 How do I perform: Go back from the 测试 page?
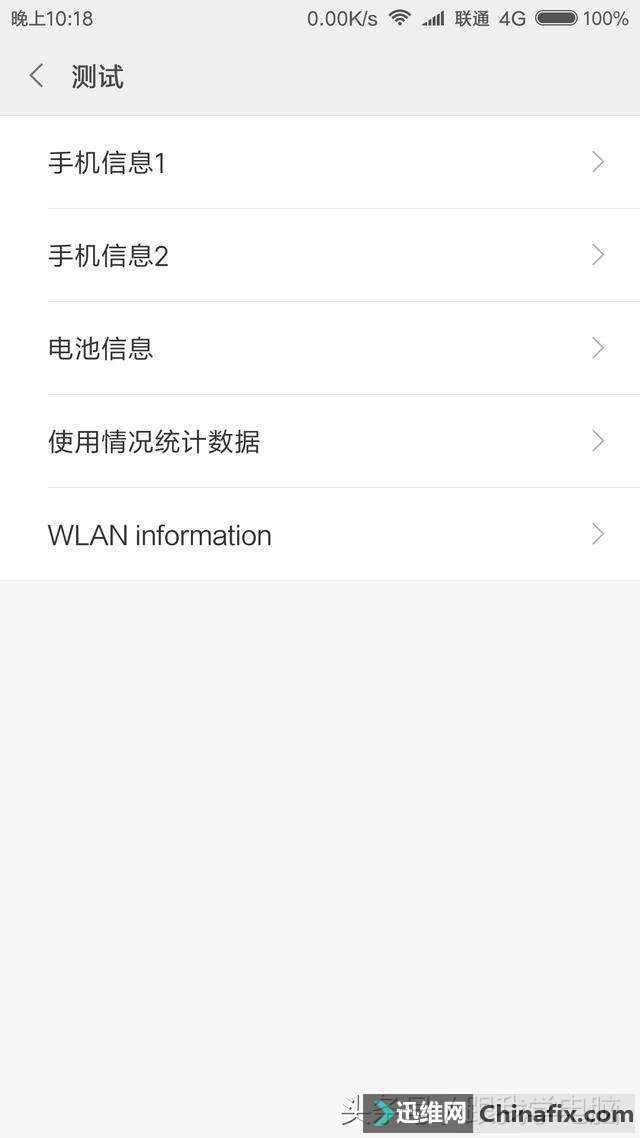tap(37, 76)
